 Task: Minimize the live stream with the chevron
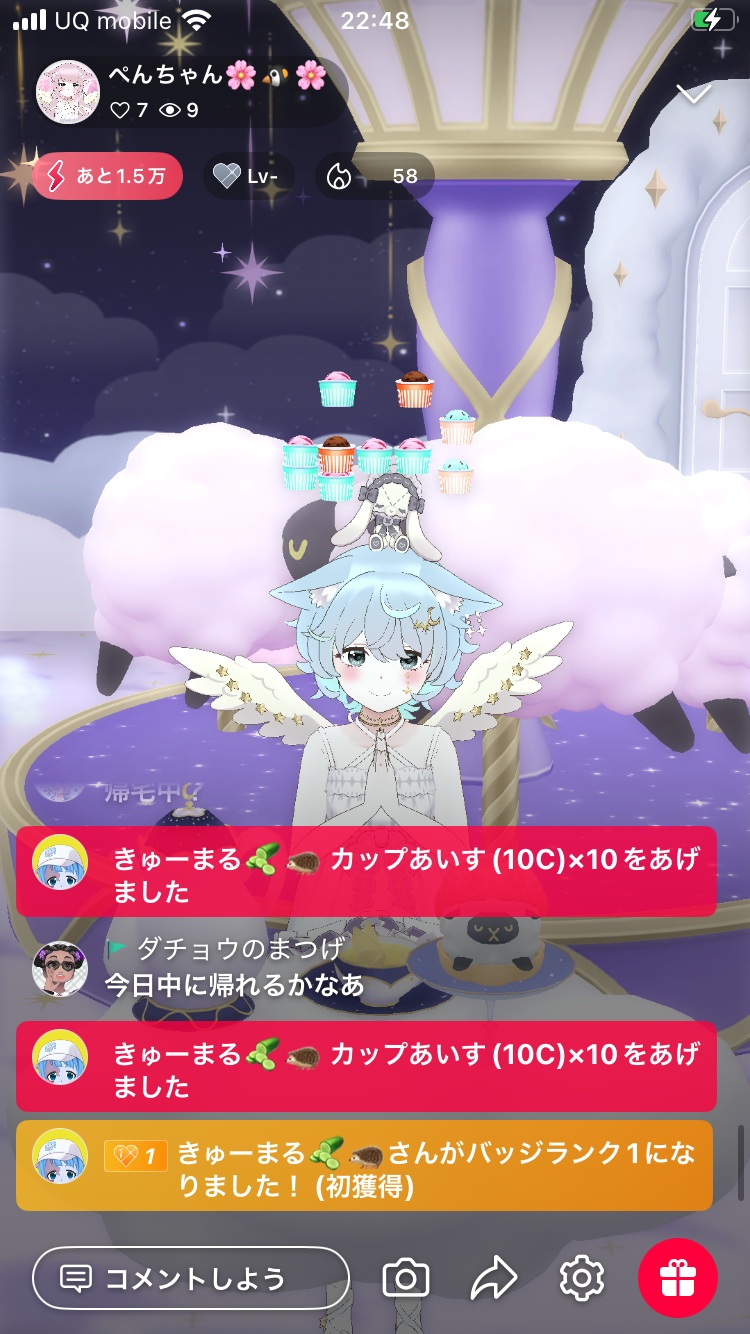[693, 94]
